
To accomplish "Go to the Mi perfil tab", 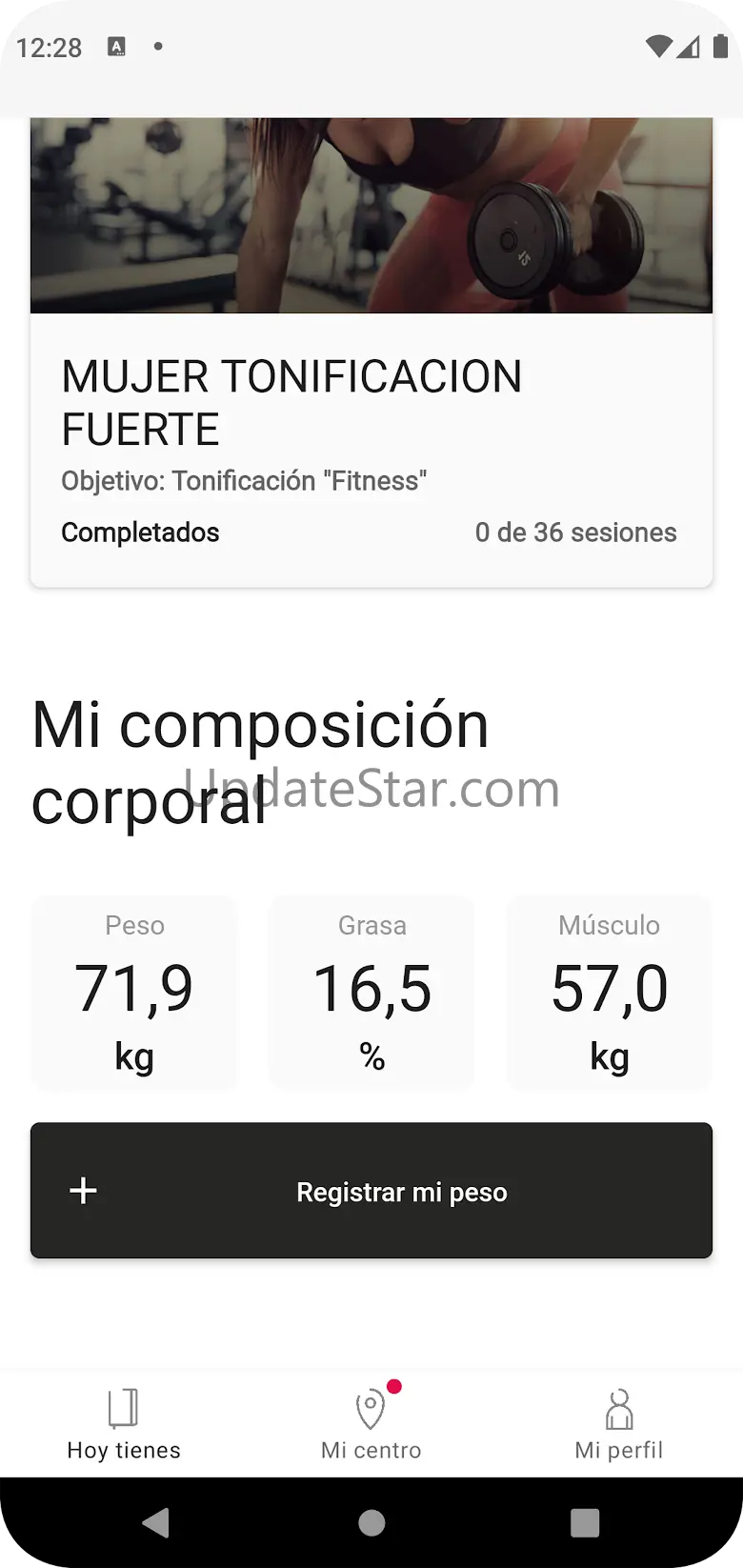I will click(618, 1424).
